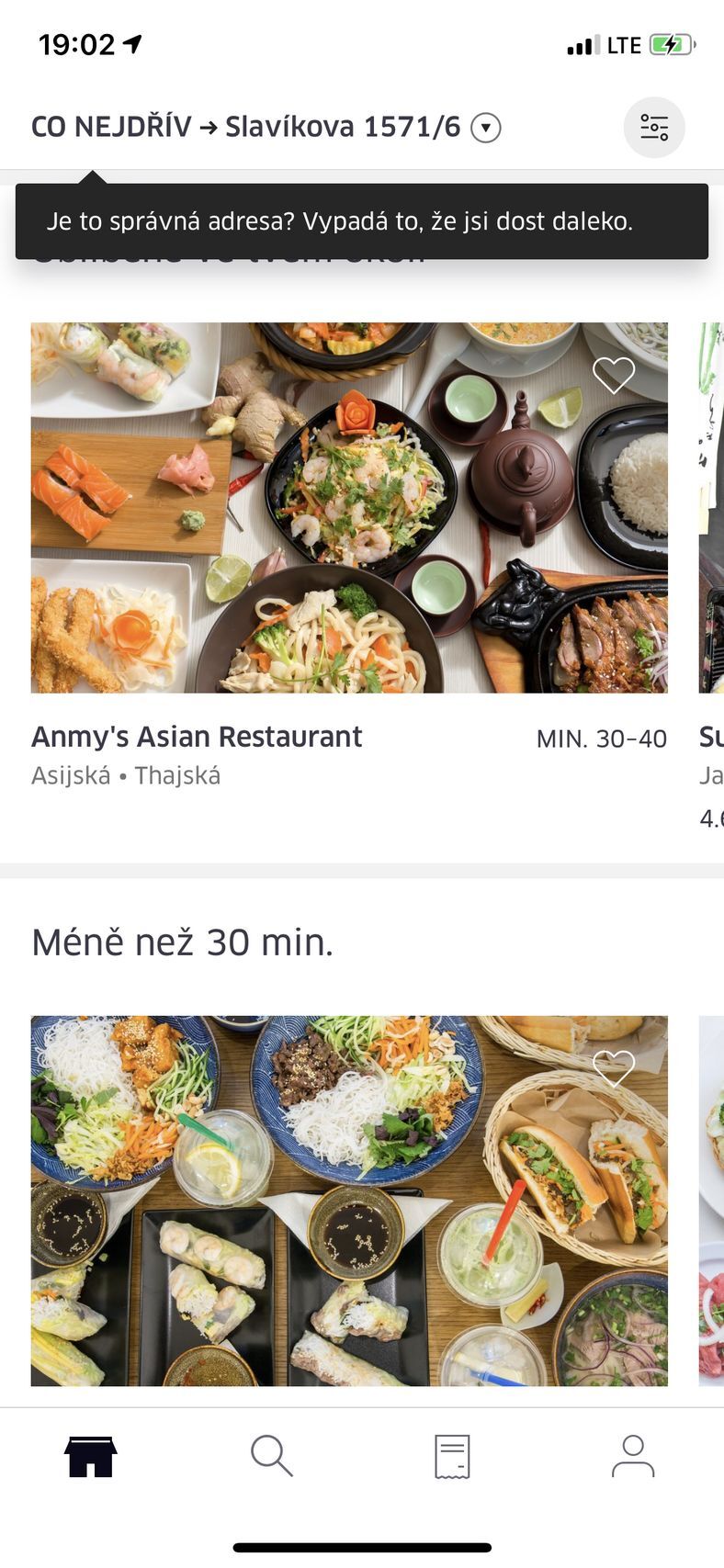Viewport: 724px width, 1568px height.
Task: Expand the delivery address dropdown chevron
Action: [486, 128]
